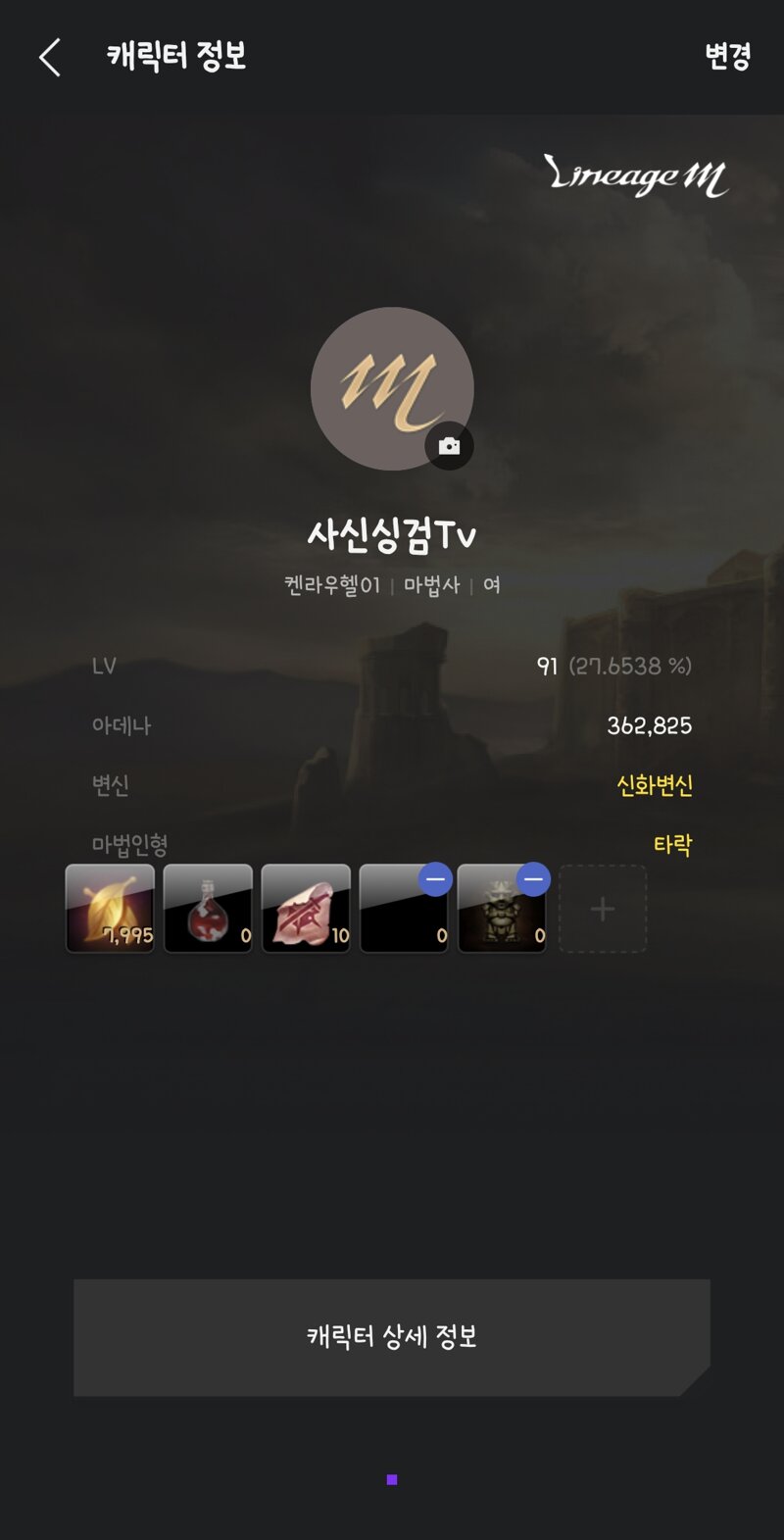The image size is (784, 1540).
Task: Remove the empty black item slot
Action: [x=435, y=880]
